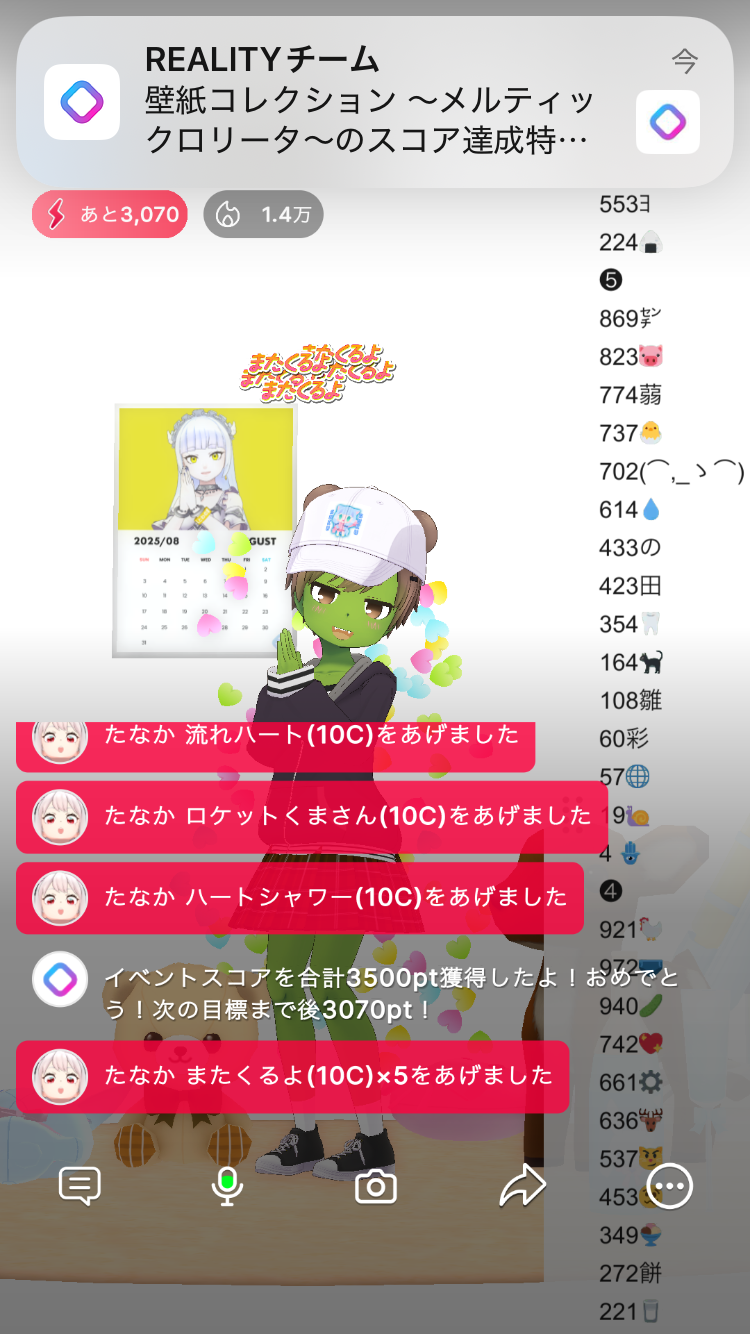Open the 1.4万 flame points badge
Viewport: 750px width, 1334px height.
pyautogui.click(x=264, y=214)
